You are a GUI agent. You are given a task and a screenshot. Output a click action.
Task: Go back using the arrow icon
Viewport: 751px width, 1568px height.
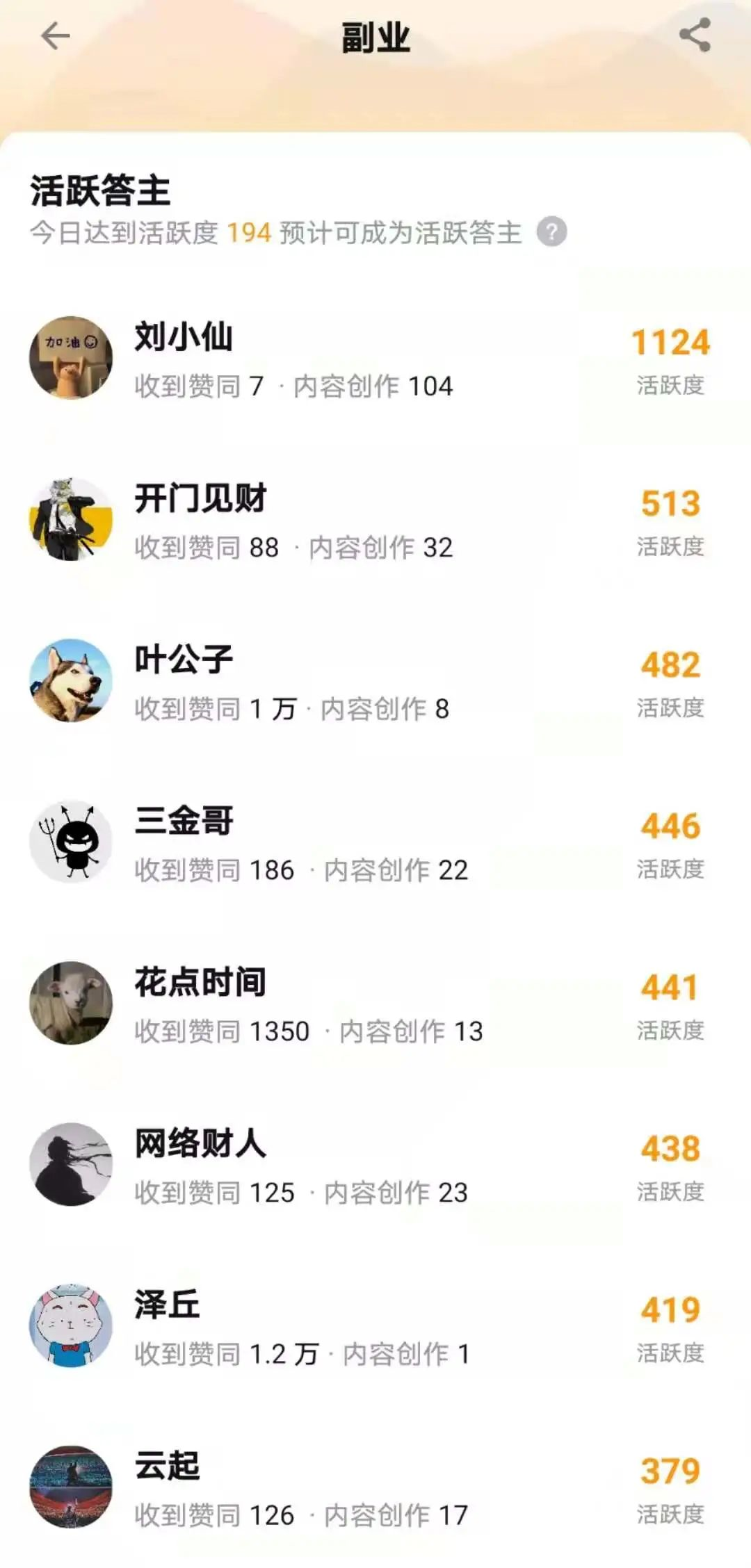[56, 36]
